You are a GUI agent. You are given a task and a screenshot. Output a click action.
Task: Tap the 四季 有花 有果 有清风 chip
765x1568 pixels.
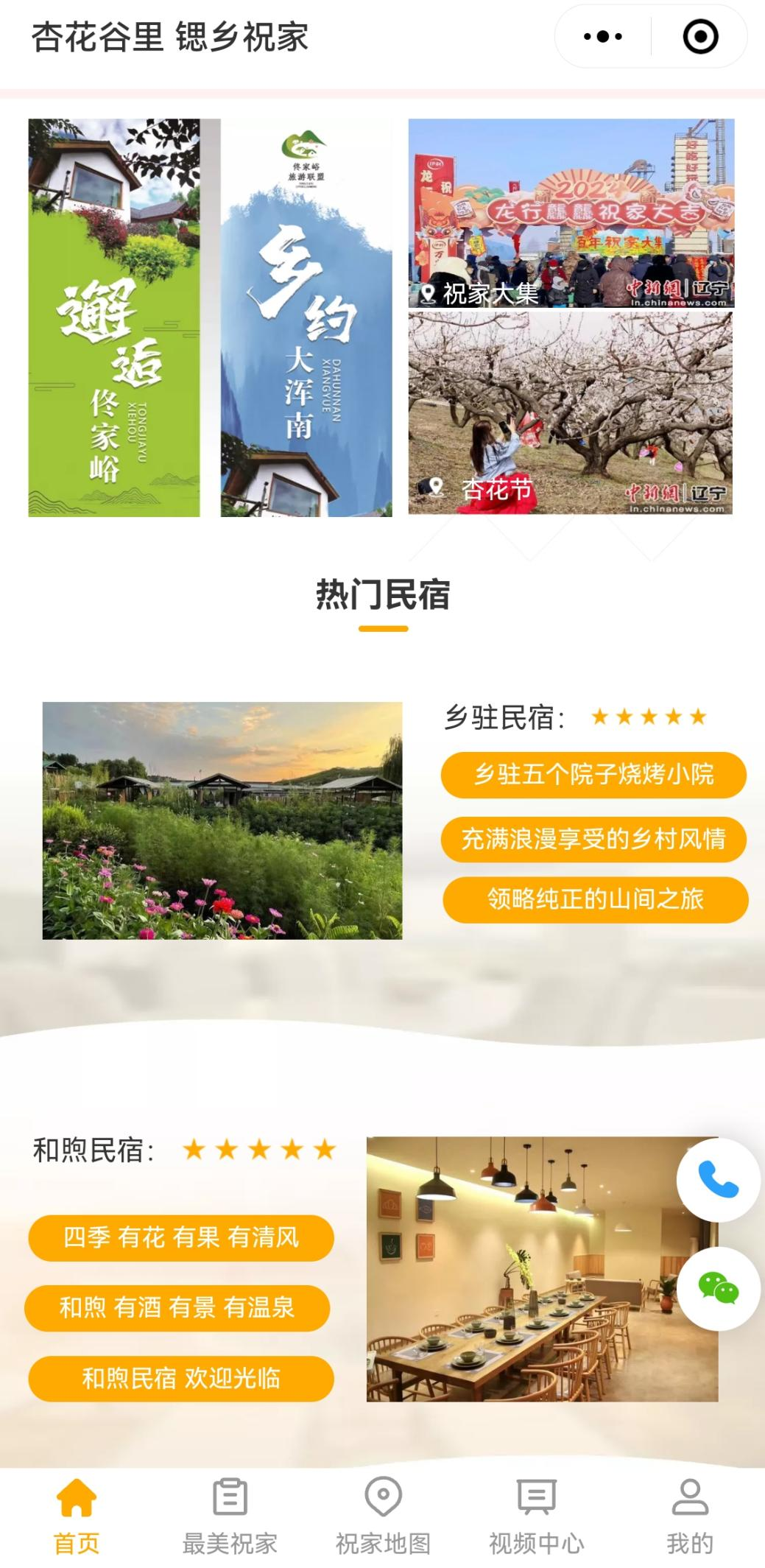point(181,1237)
